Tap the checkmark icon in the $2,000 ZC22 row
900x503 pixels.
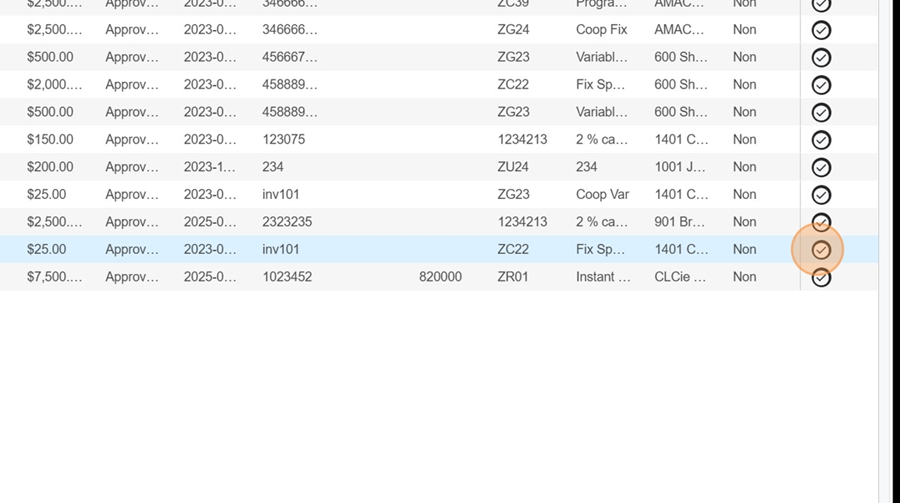point(821,85)
